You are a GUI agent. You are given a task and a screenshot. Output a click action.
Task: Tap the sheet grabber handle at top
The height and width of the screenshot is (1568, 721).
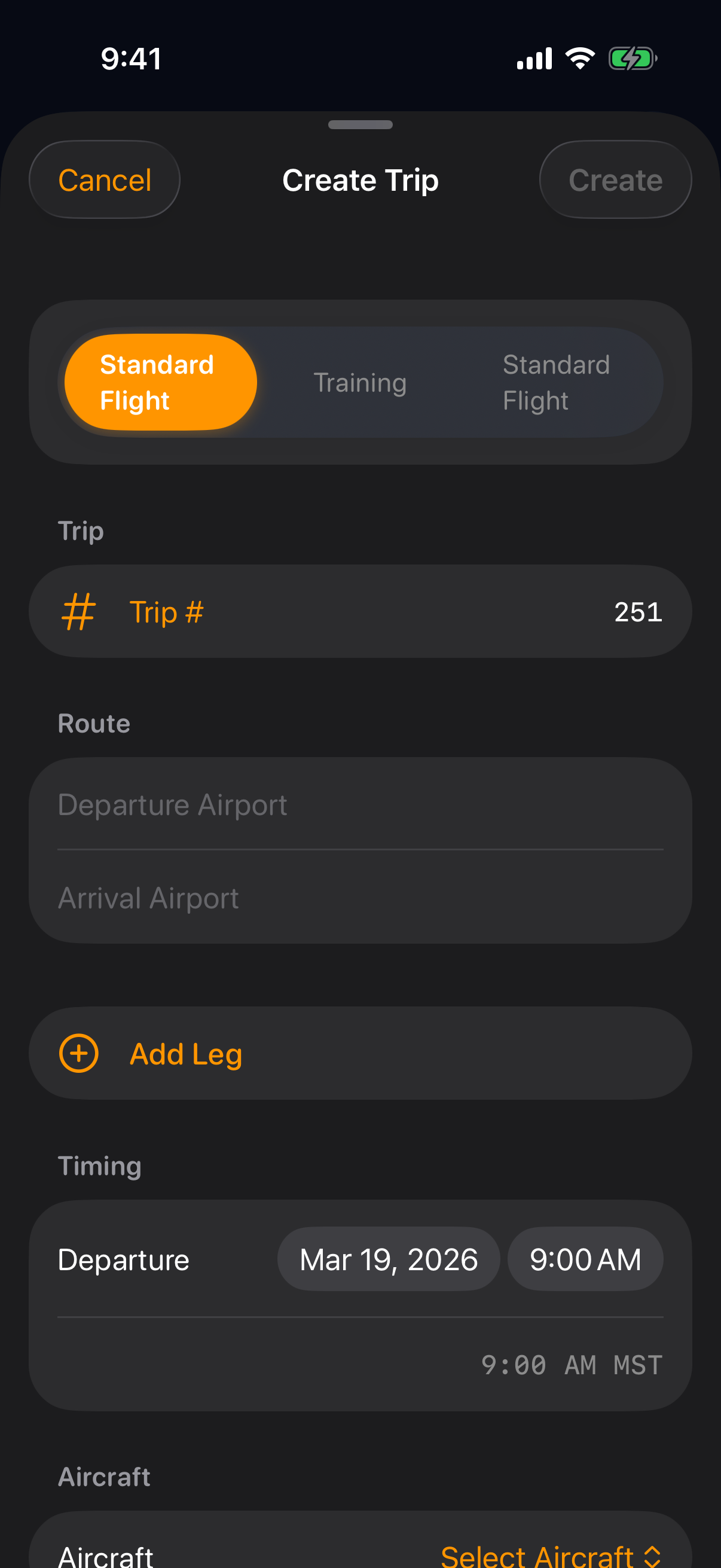[x=360, y=124]
